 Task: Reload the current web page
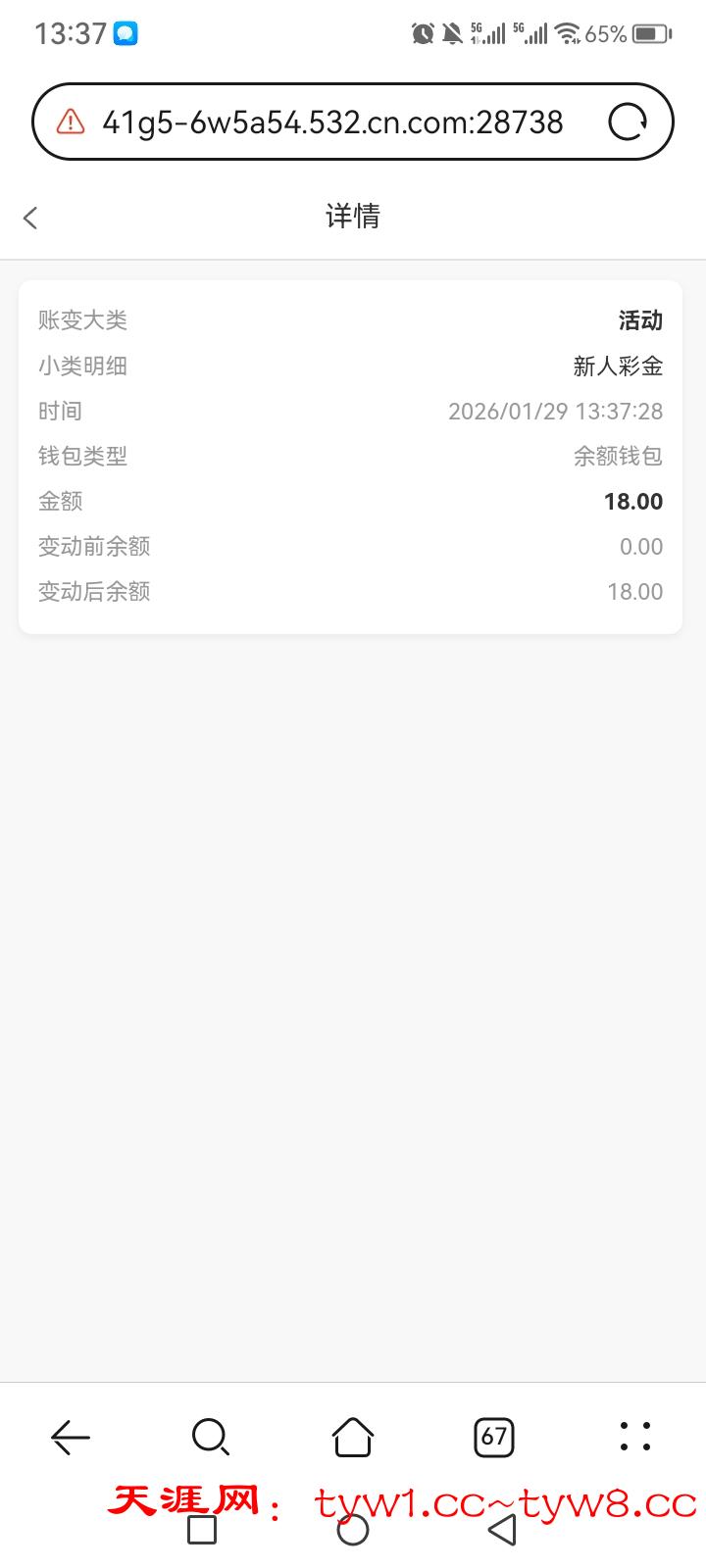tap(628, 122)
